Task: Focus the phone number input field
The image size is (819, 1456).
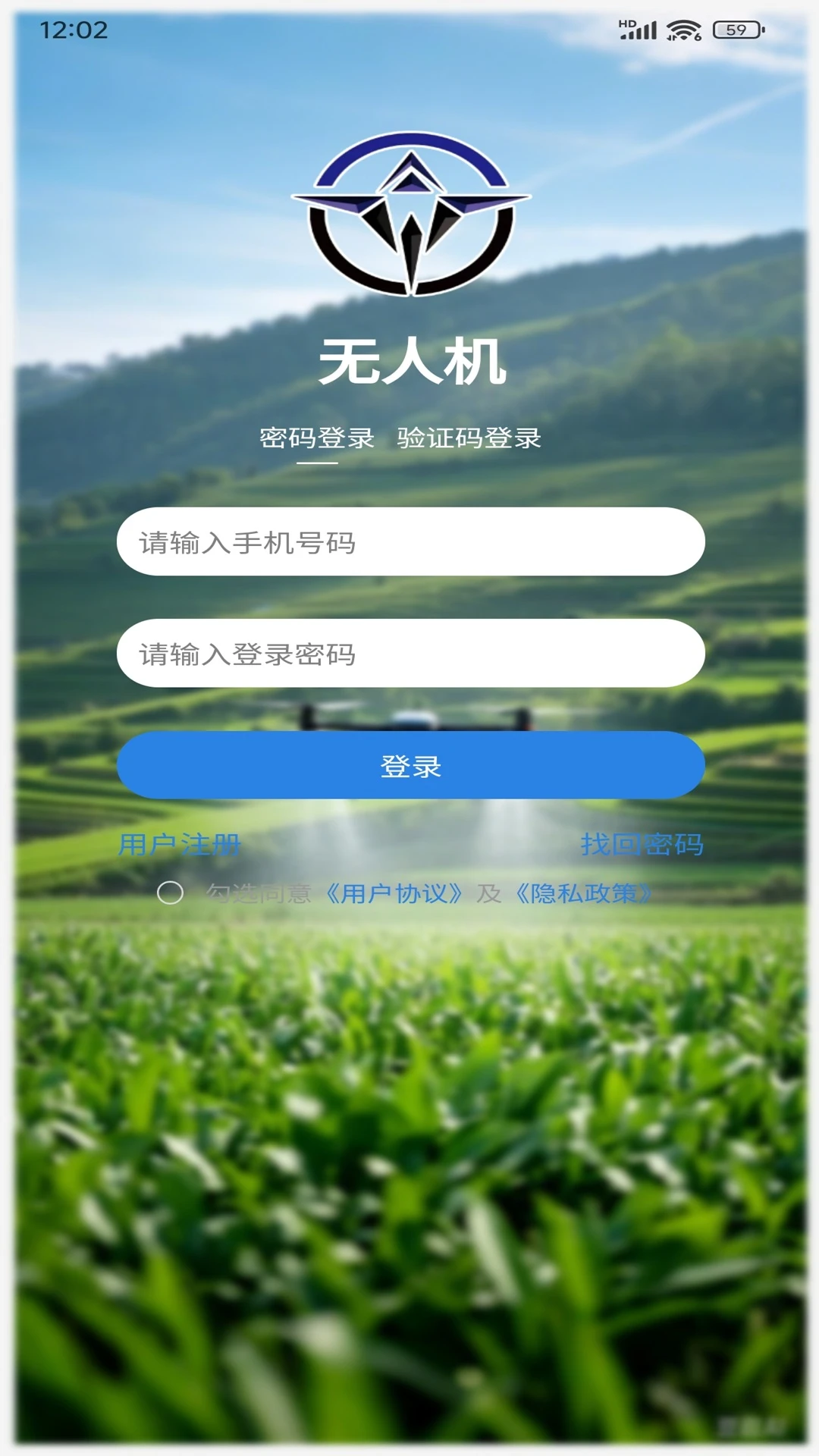Action: pyautogui.click(x=409, y=541)
